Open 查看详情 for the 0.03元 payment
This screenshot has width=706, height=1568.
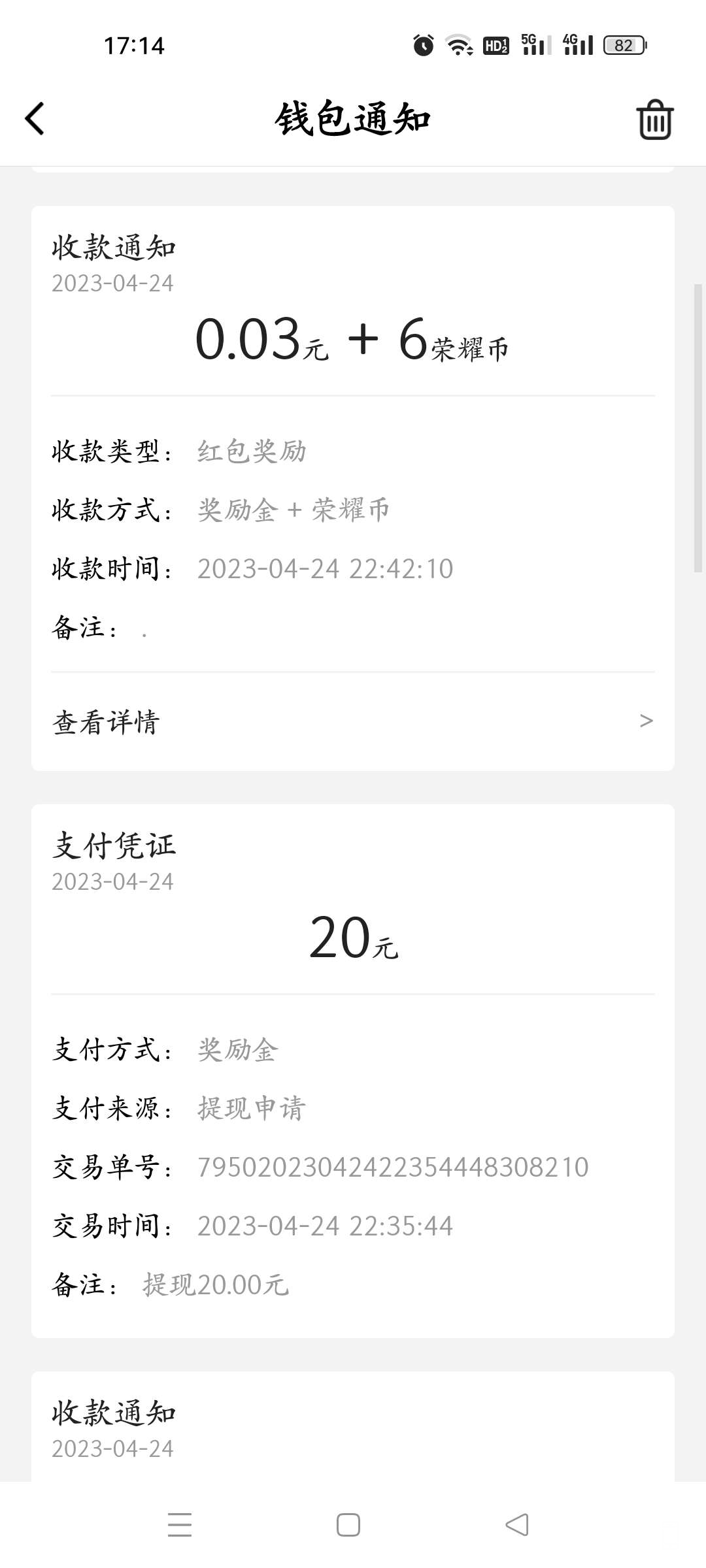click(353, 722)
